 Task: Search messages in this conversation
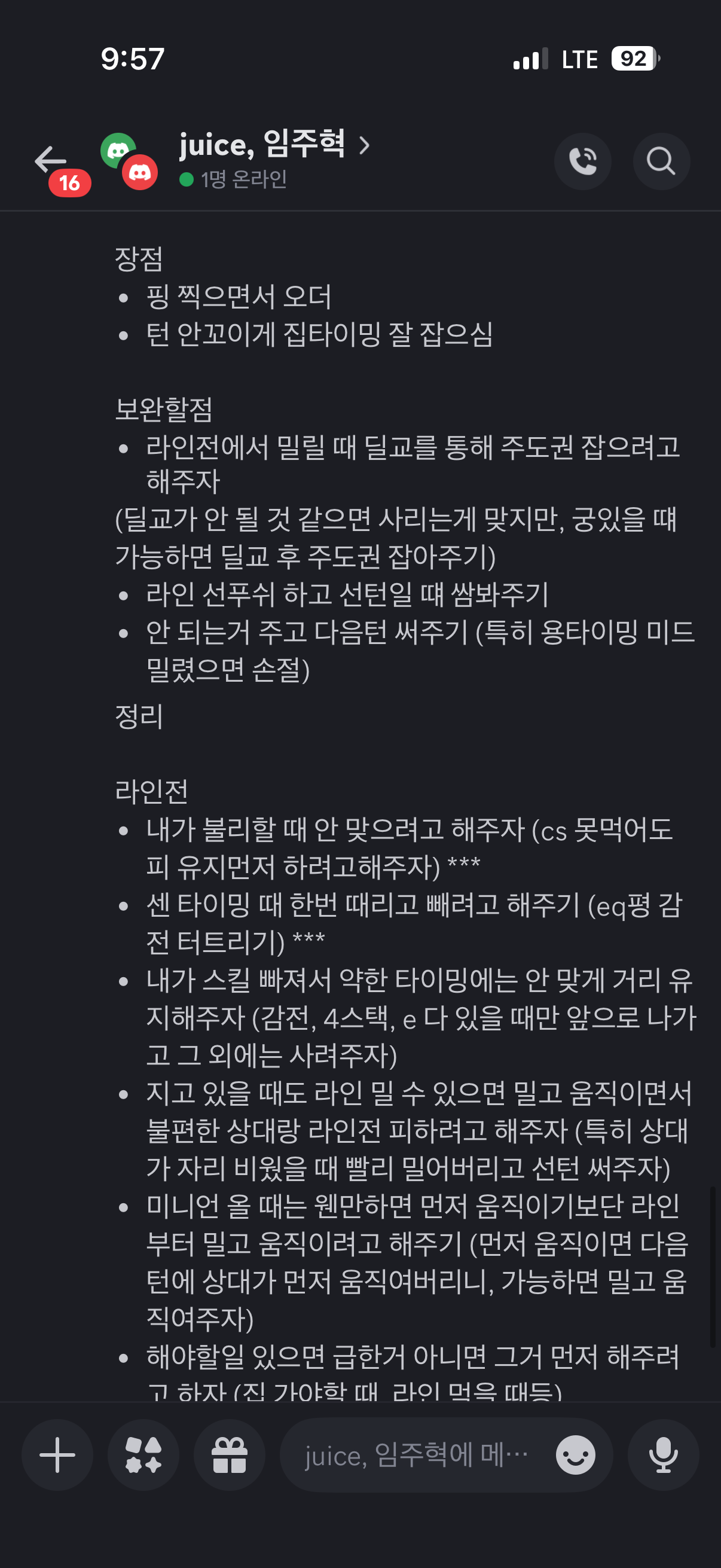[661, 161]
